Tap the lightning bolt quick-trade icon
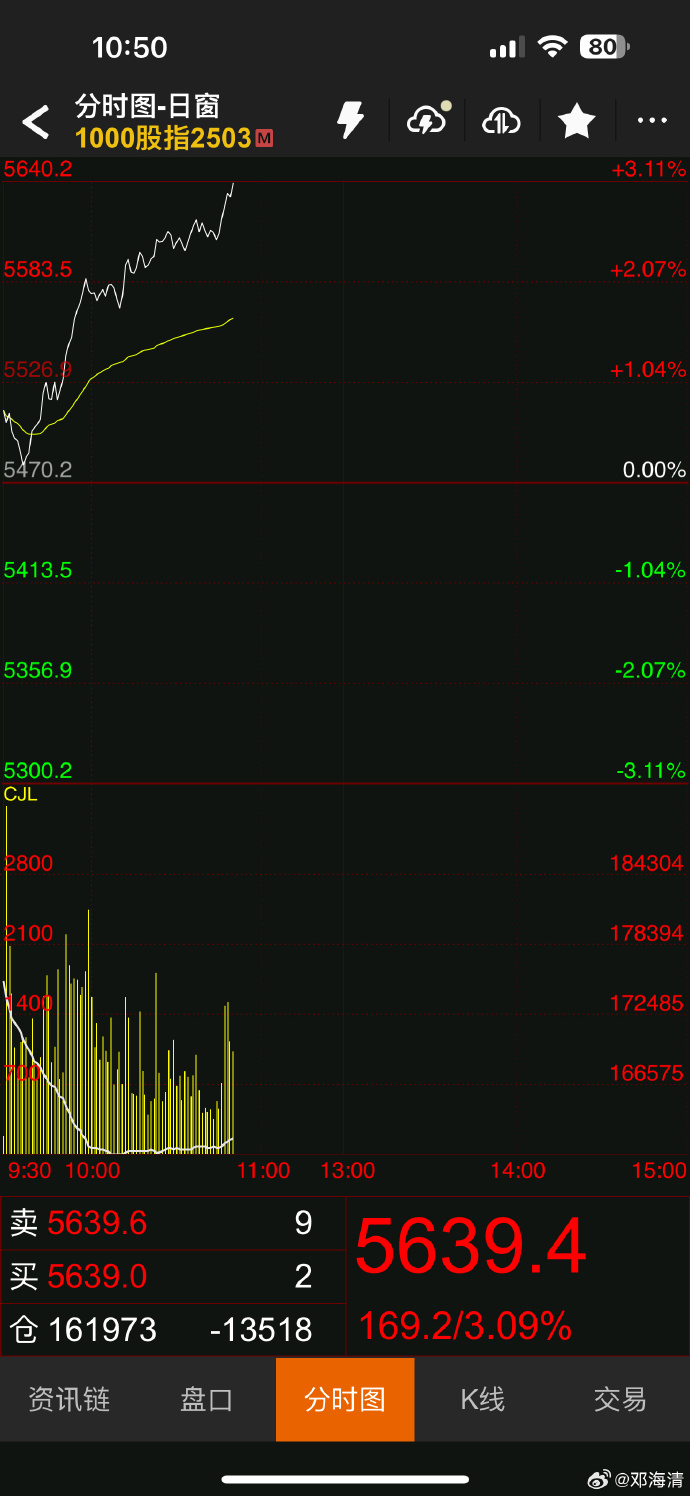 pos(350,121)
